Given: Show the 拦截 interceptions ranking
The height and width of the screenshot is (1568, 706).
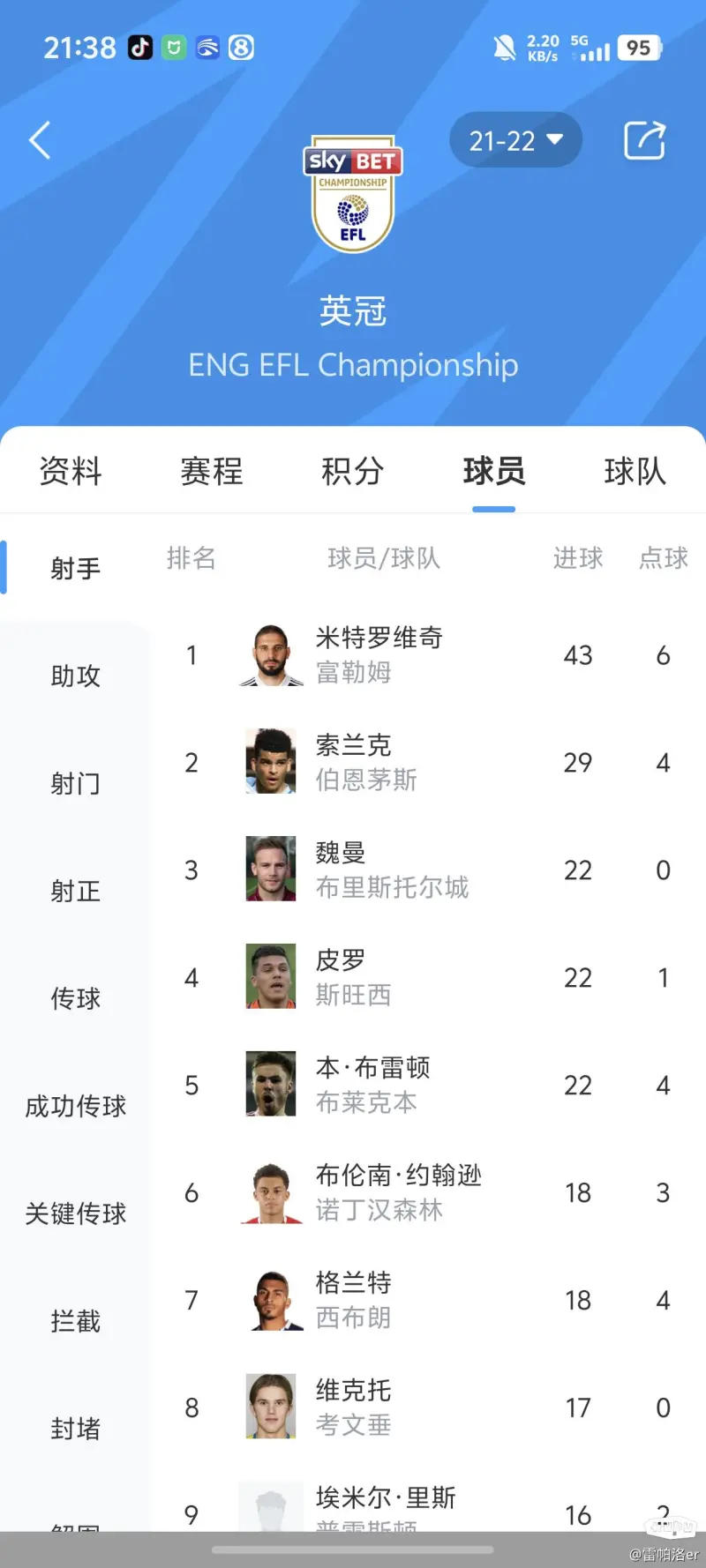Looking at the screenshot, I should click(x=75, y=1321).
